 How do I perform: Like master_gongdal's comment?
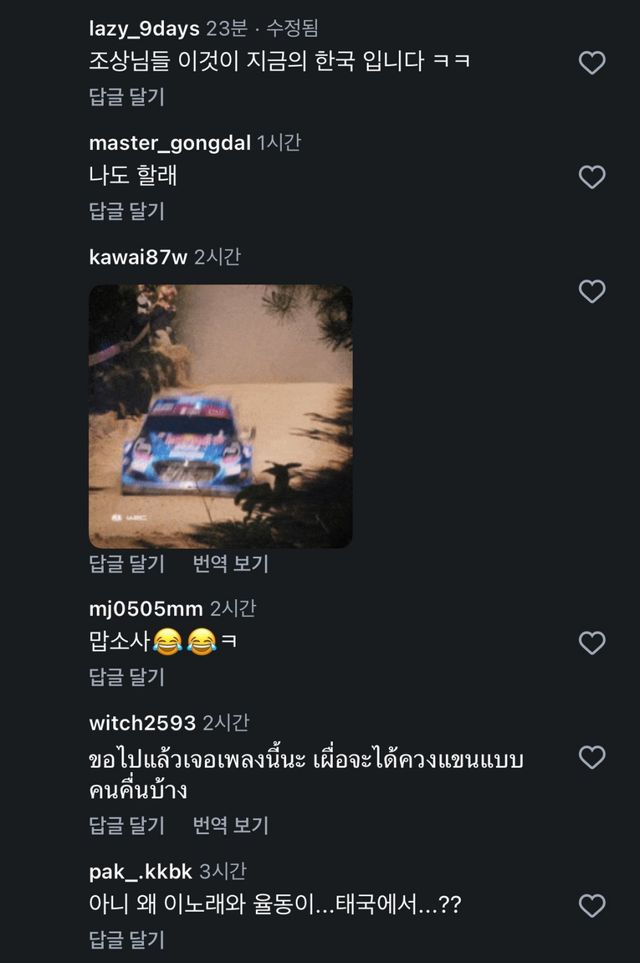coord(592,177)
